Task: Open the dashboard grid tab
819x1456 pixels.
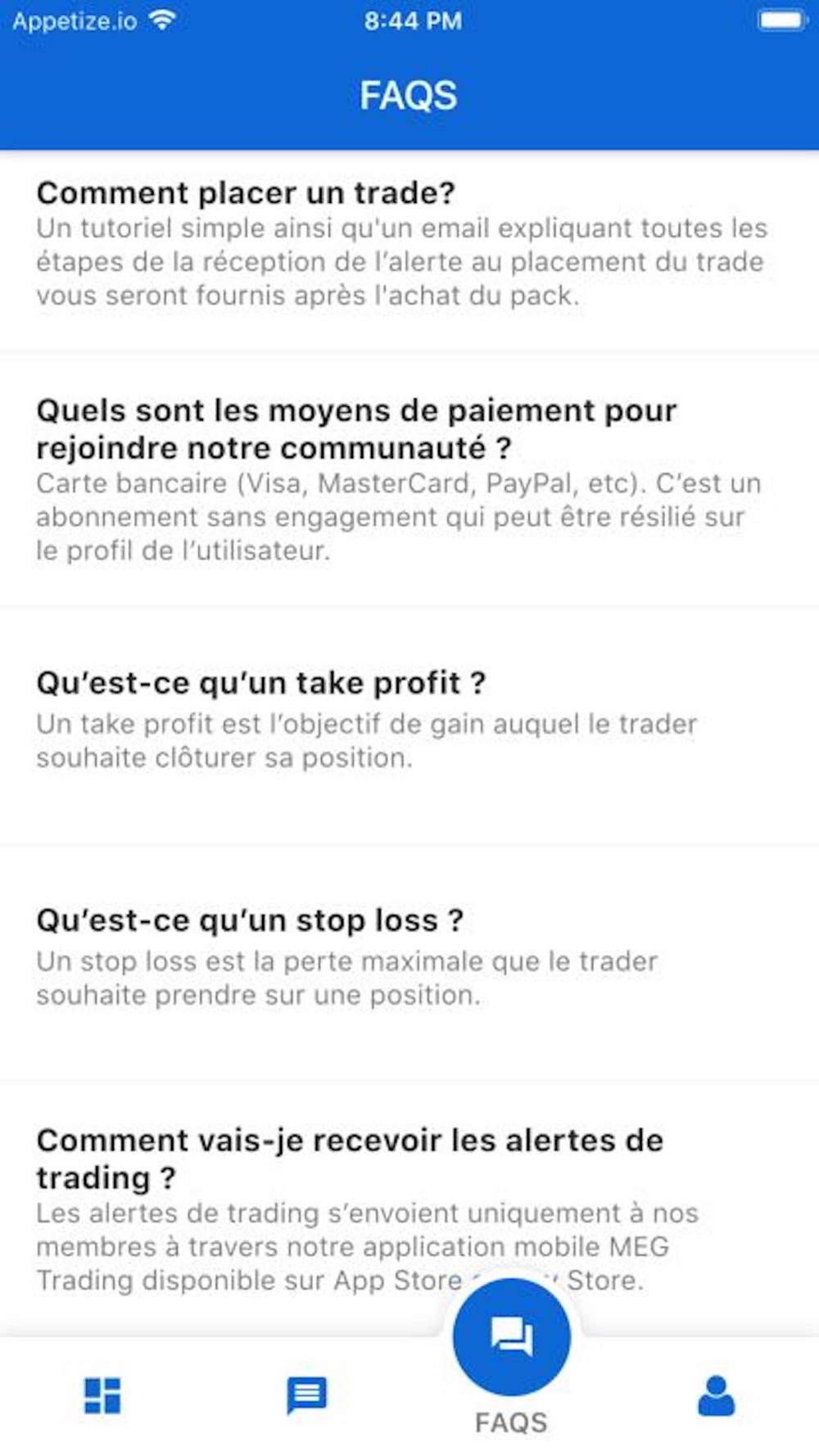Action: [x=102, y=1395]
